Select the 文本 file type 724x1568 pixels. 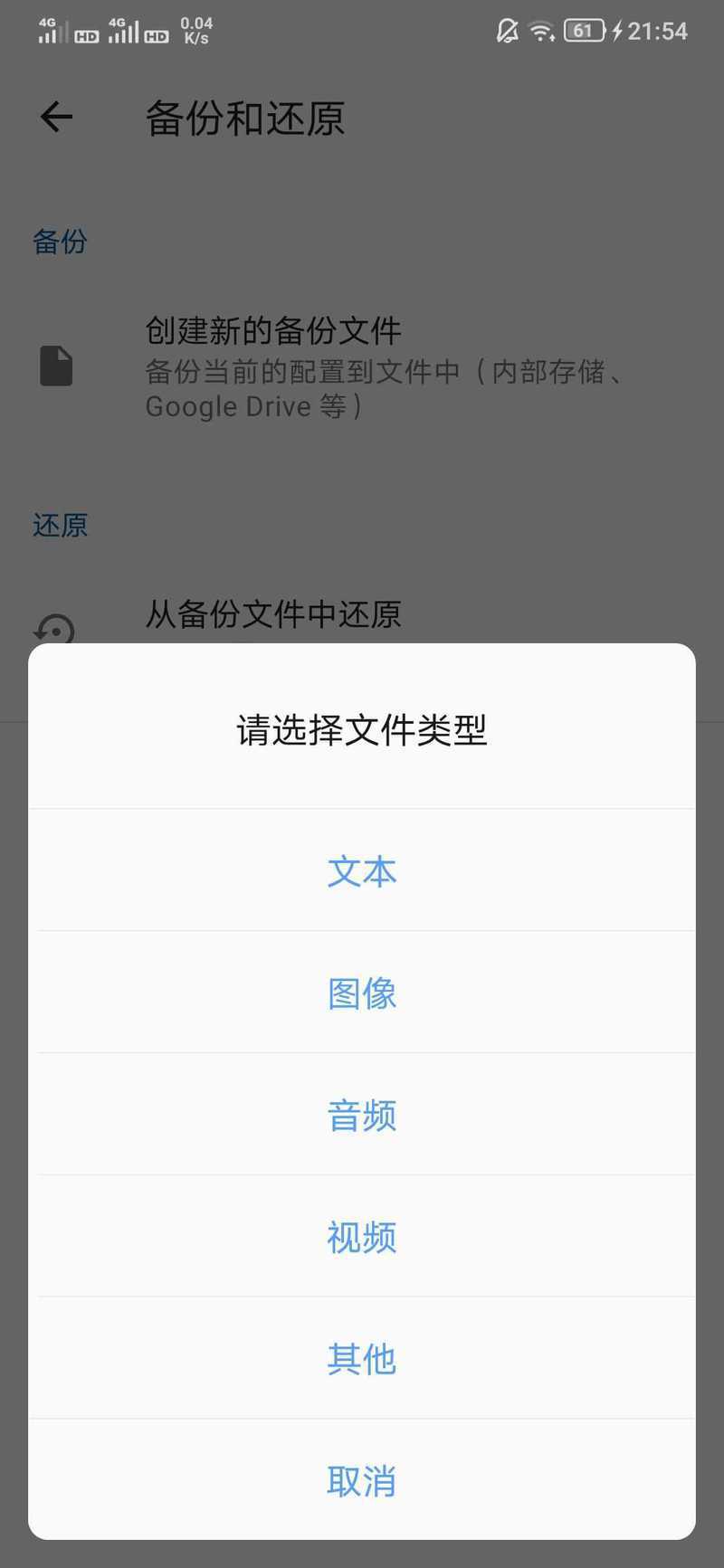pos(362,870)
